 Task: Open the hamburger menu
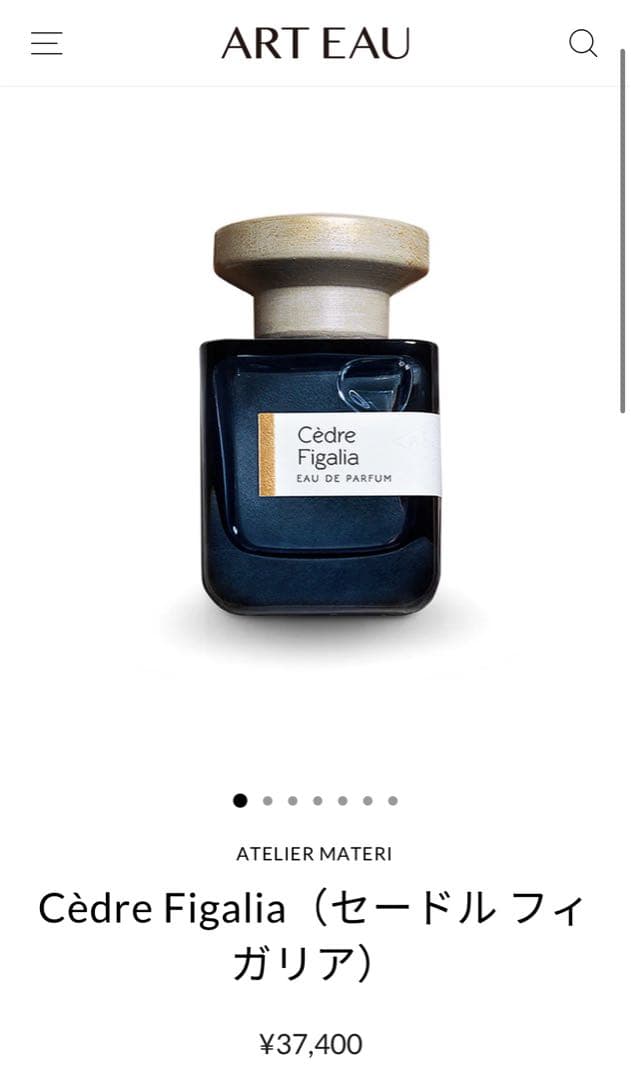point(46,43)
